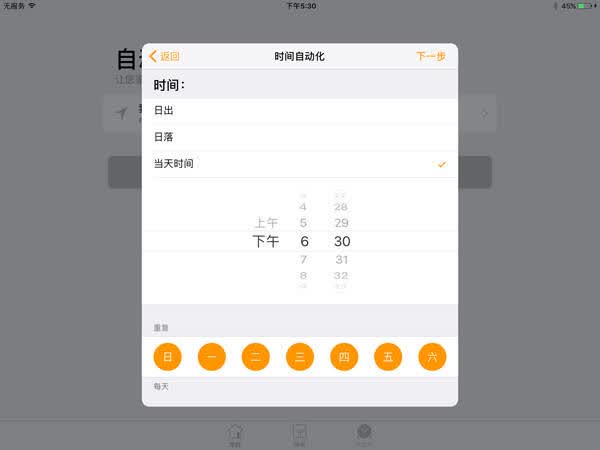Select the 日落 time option
The width and height of the screenshot is (600, 450).
pyautogui.click(x=300, y=137)
